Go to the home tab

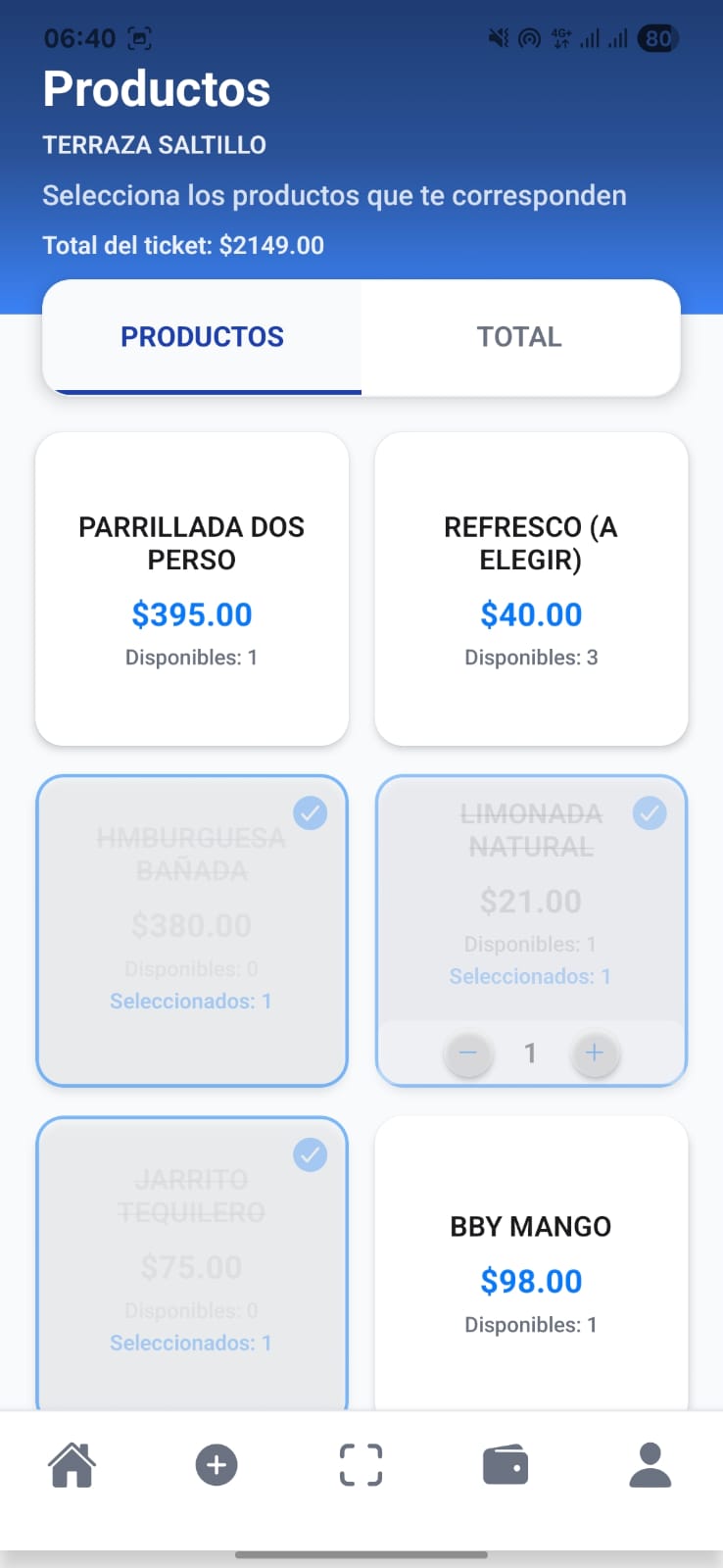pos(72,1465)
